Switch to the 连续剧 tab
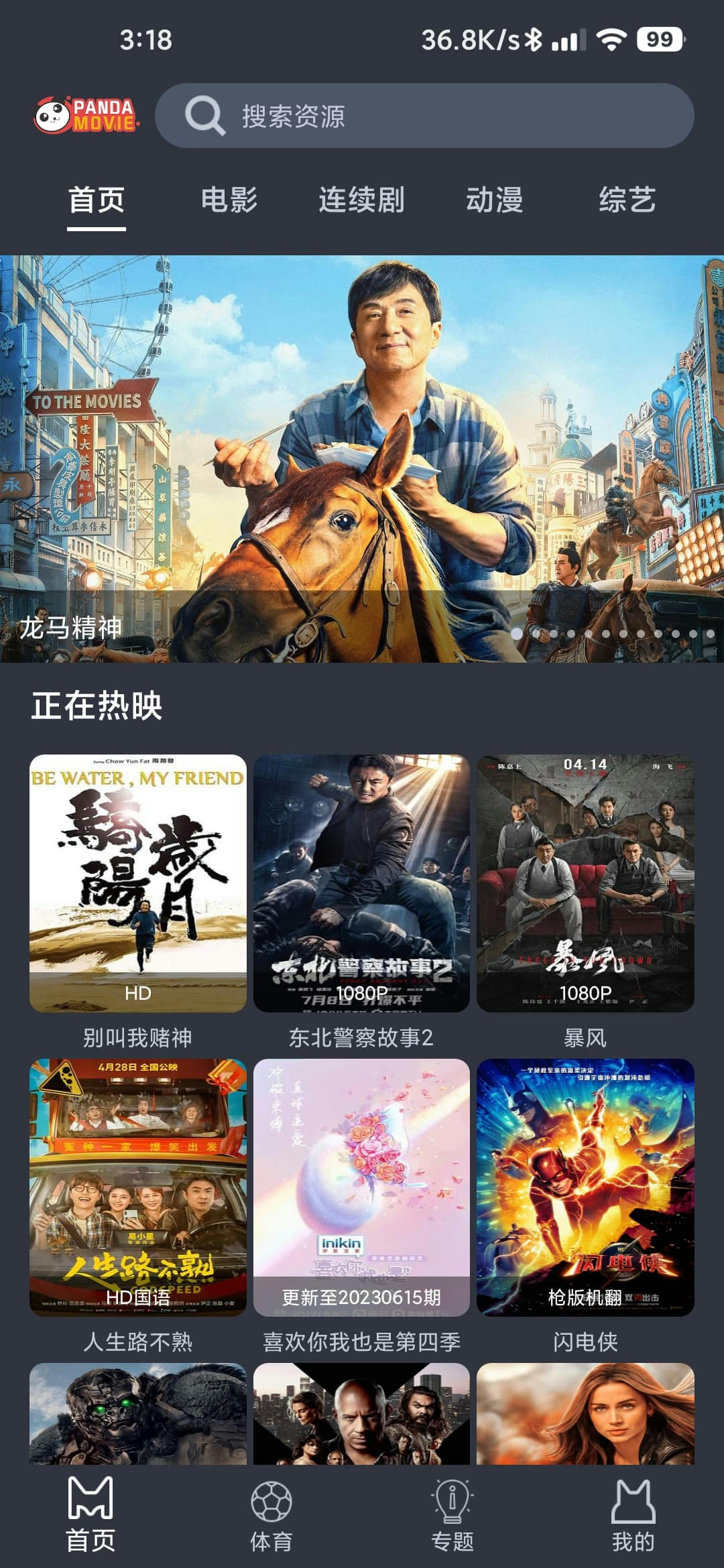Image resolution: width=724 pixels, height=1568 pixels. tap(362, 200)
